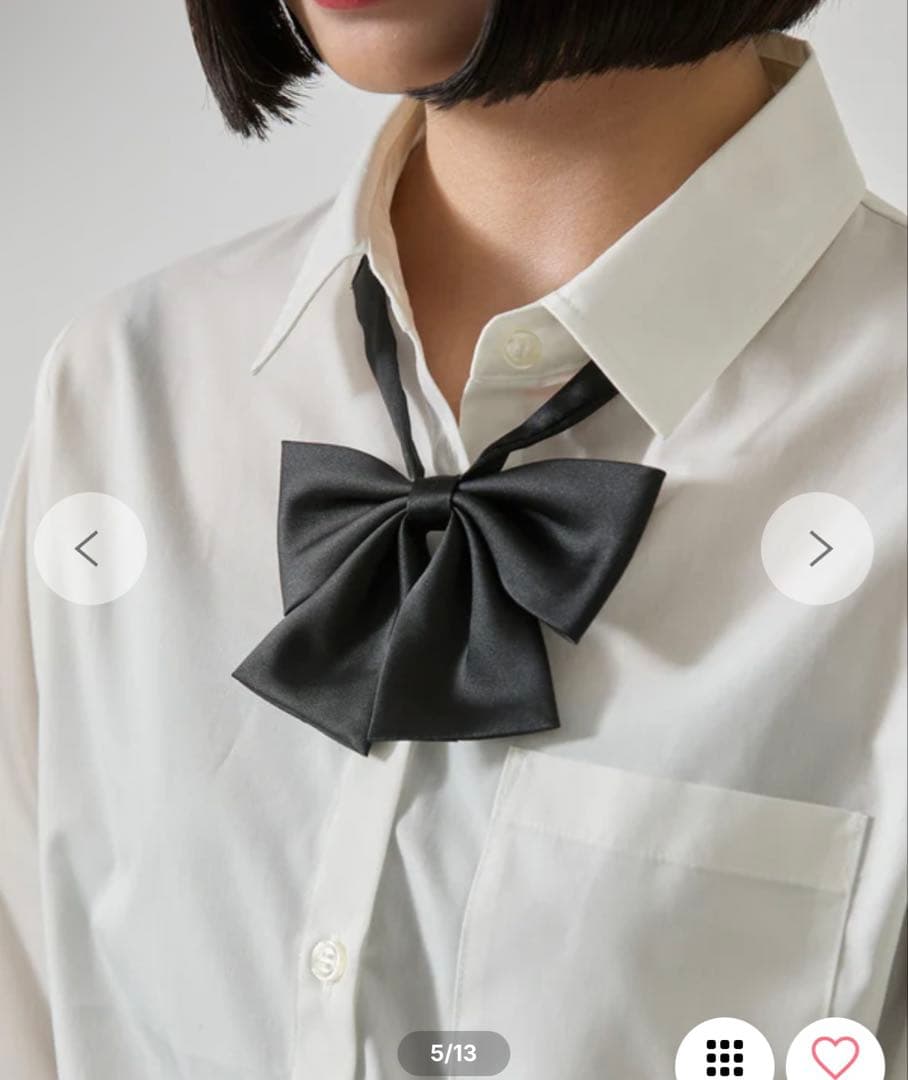Add this item to wishlist

835,1055
